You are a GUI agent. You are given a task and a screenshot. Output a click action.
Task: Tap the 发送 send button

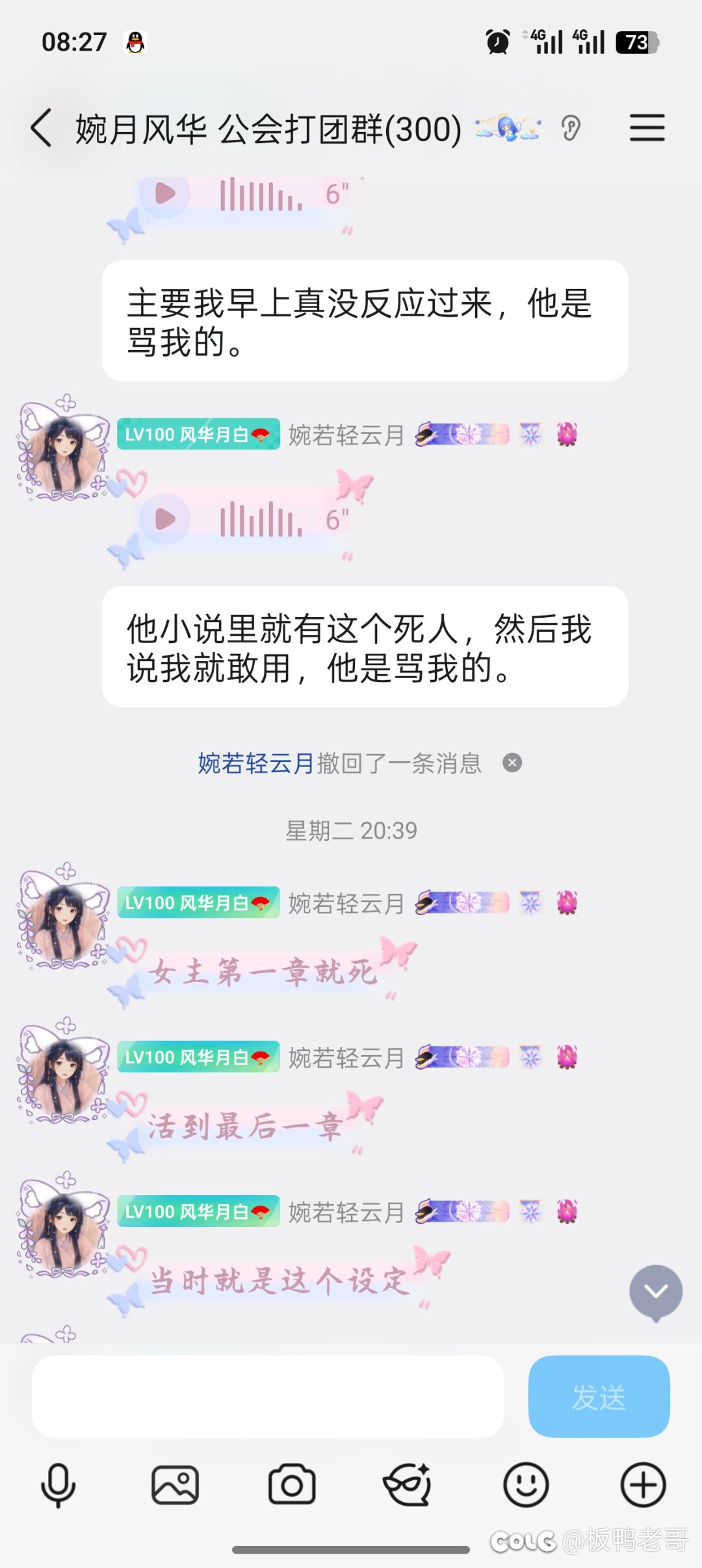(599, 1396)
